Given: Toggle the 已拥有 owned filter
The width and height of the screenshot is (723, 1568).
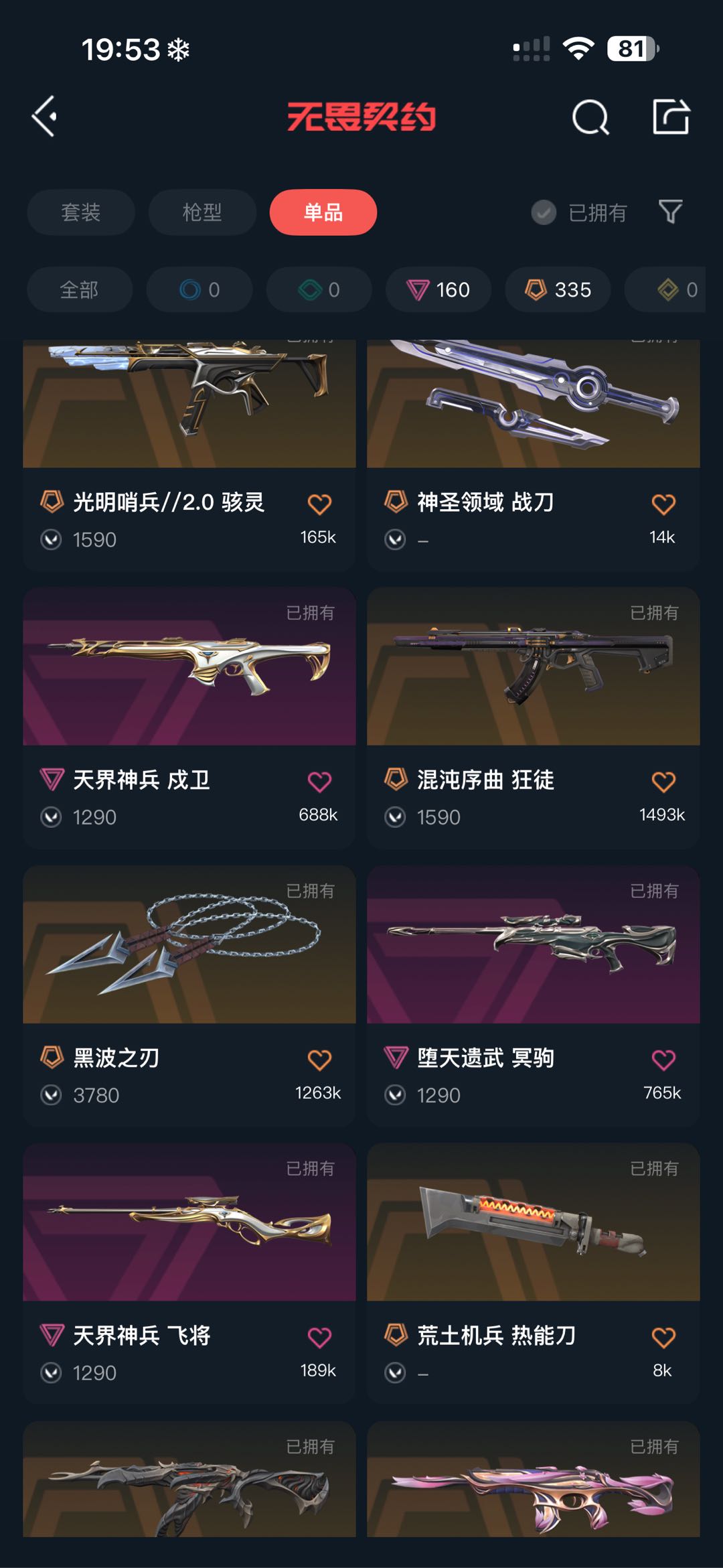Looking at the screenshot, I should pyautogui.click(x=580, y=213).
